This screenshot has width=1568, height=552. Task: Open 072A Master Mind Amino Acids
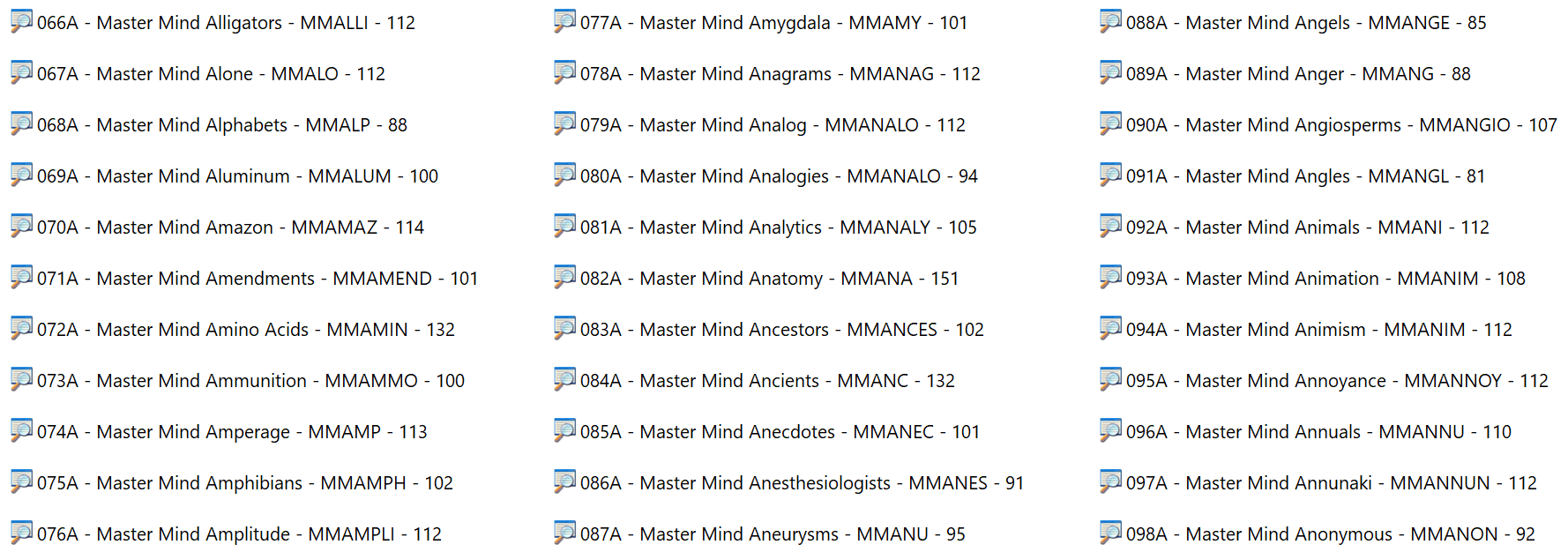(x=245, y=330)
